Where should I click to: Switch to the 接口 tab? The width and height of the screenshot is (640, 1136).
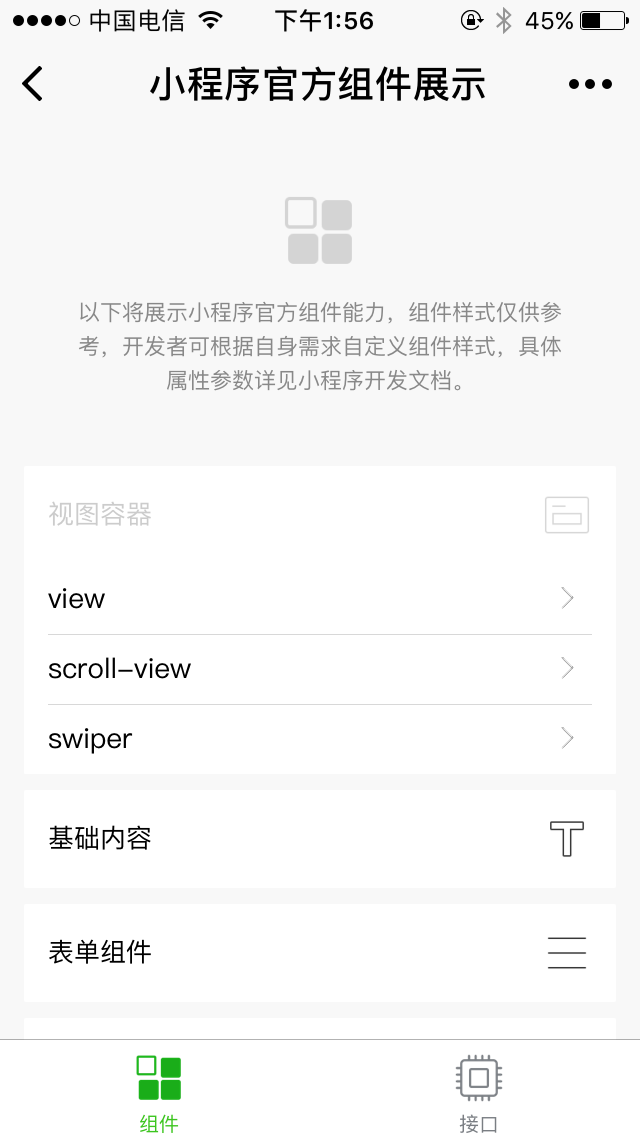click(x=478, y=1091)
